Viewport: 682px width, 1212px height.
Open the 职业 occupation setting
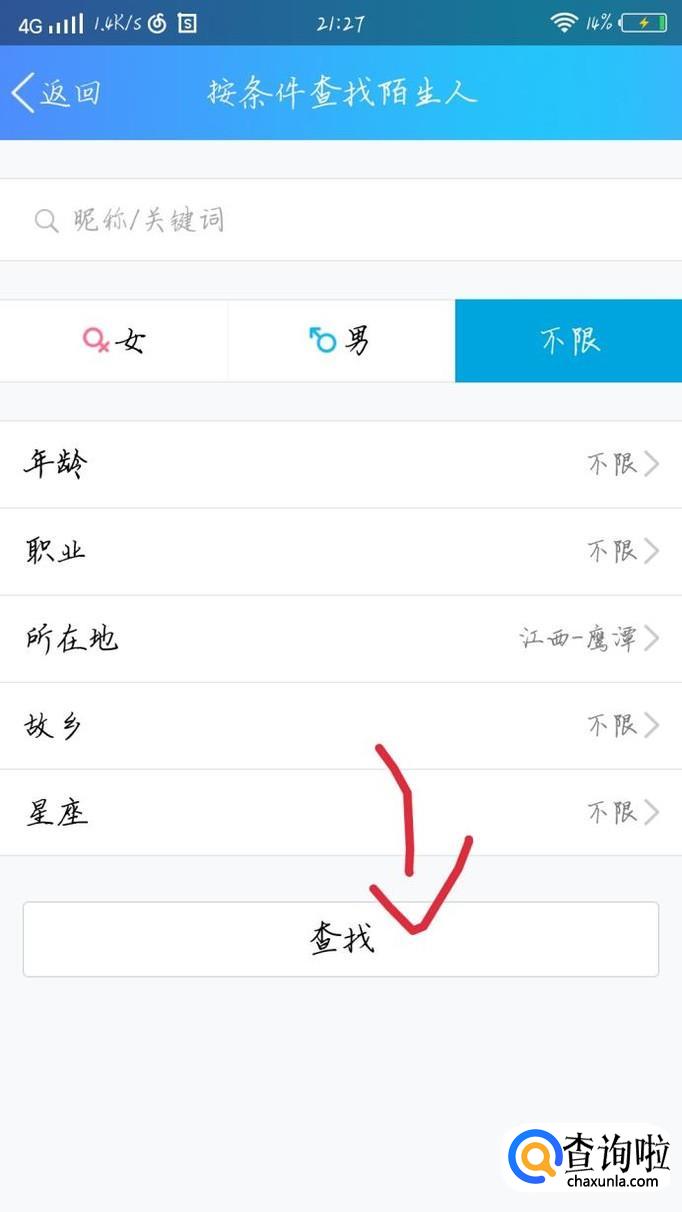[x=340, y=551]
